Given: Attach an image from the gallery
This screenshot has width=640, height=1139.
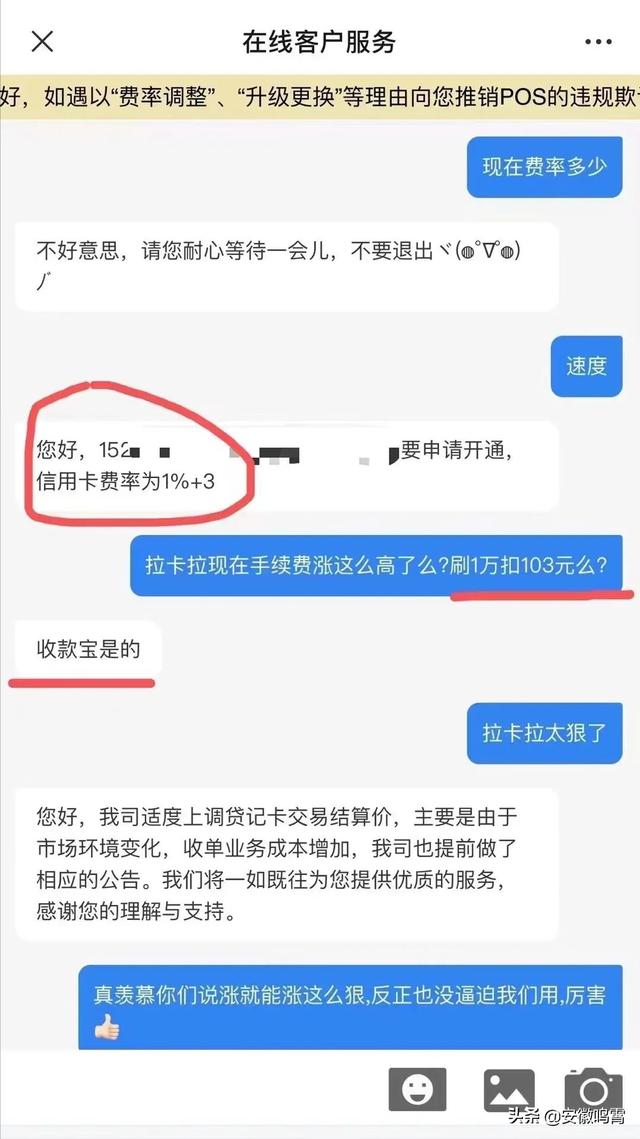Looking at the screenshot, I should point(509,1090).
